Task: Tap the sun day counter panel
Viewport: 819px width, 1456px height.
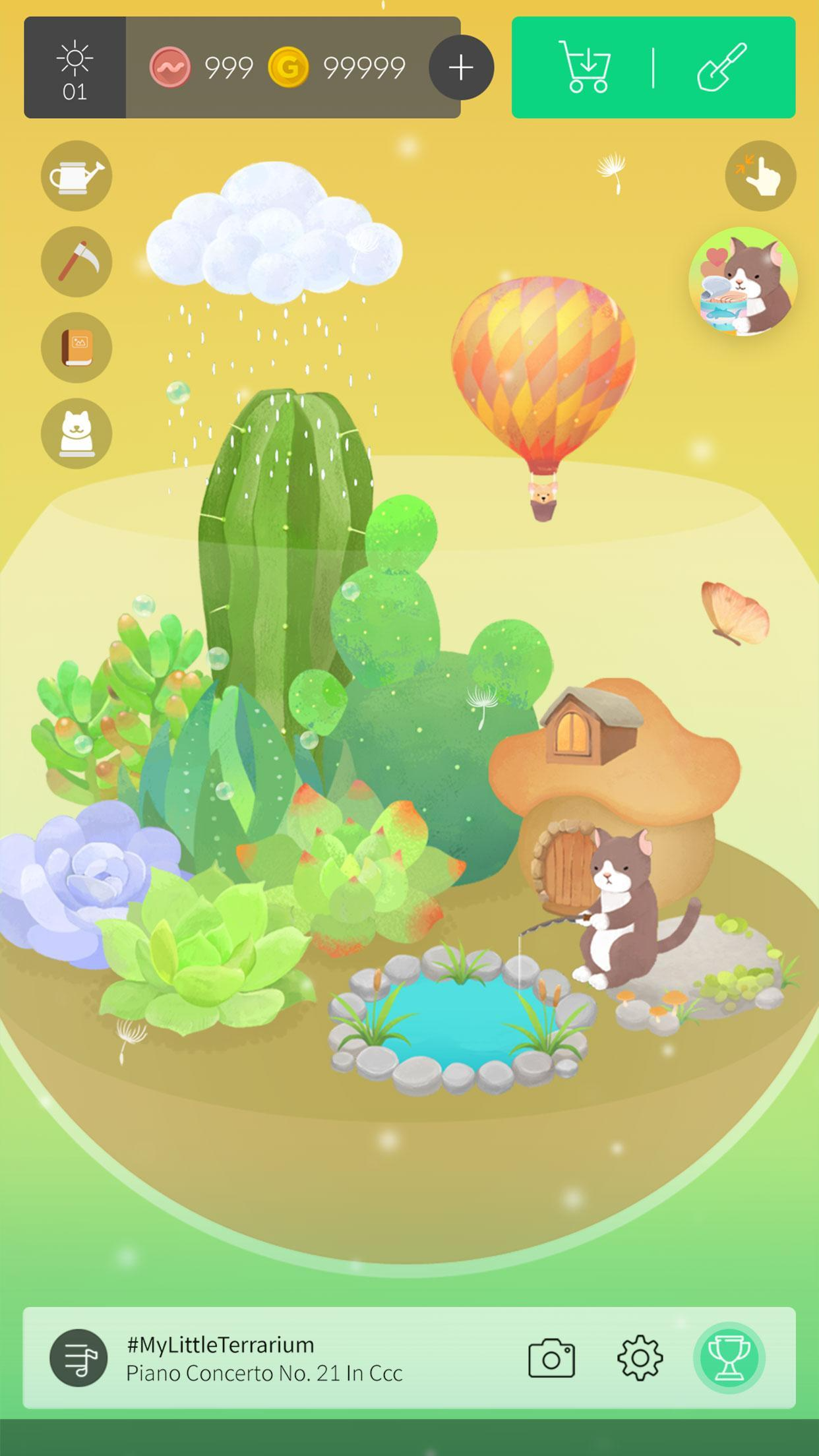Action: pyautogui.click(x=75, y=67)
